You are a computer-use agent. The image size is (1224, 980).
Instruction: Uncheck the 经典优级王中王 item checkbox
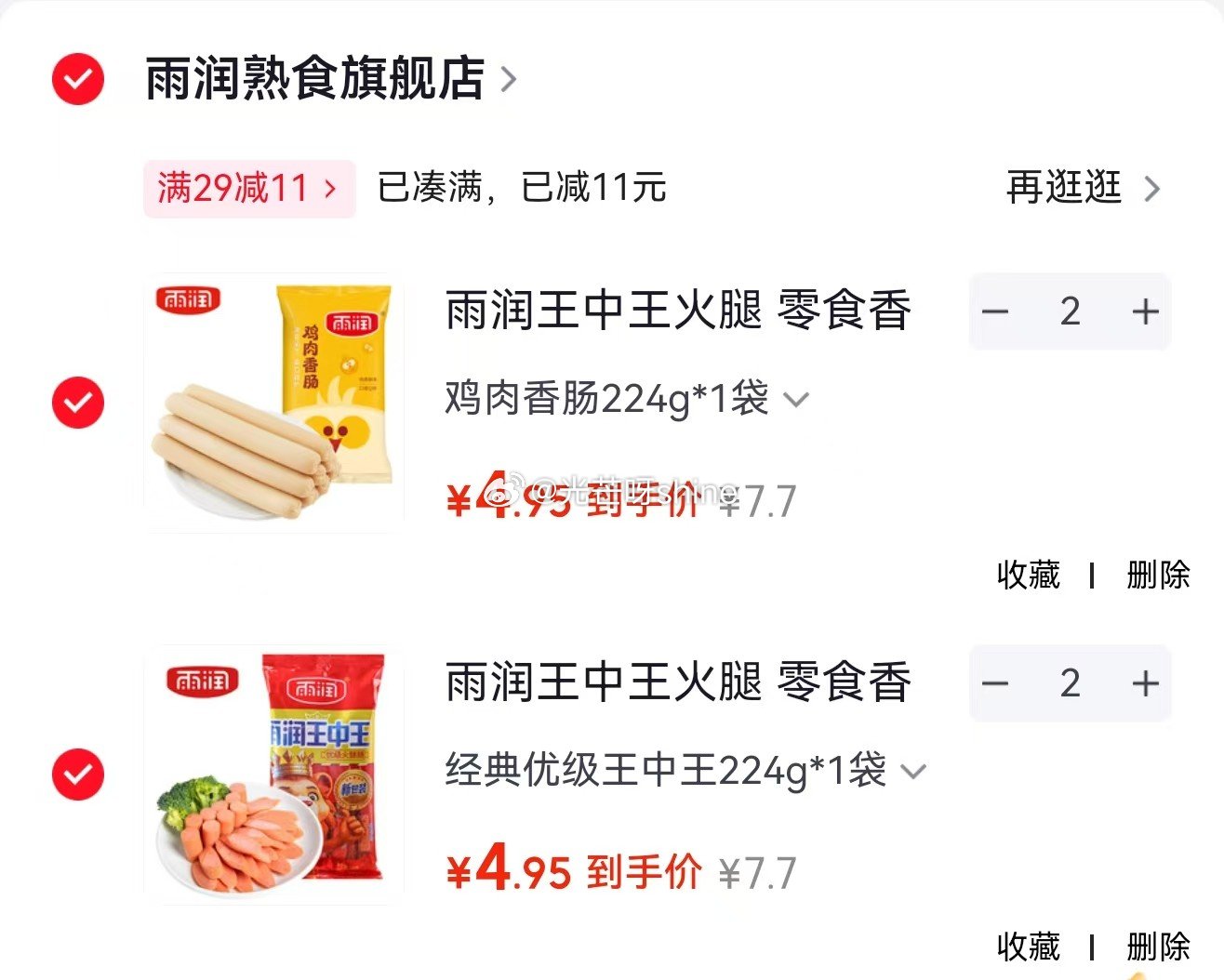(x=78, y=775)
